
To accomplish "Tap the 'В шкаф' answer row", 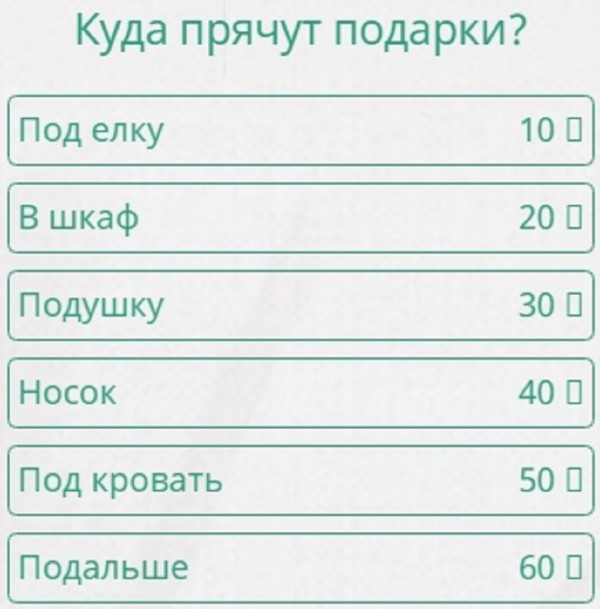I will click(x=300, y=218).
